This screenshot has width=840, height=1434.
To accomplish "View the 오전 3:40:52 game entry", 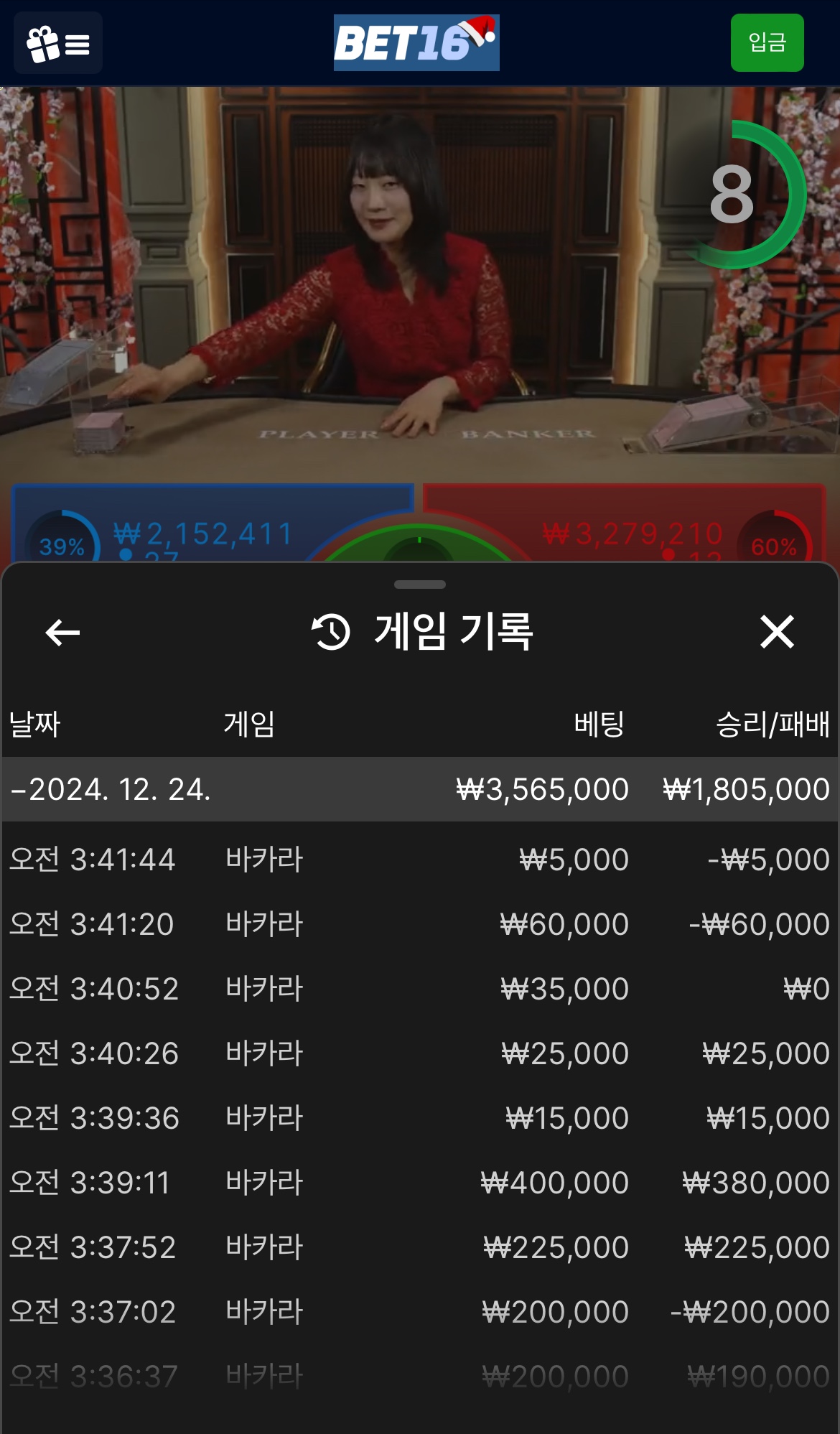I will click(420, 989).
